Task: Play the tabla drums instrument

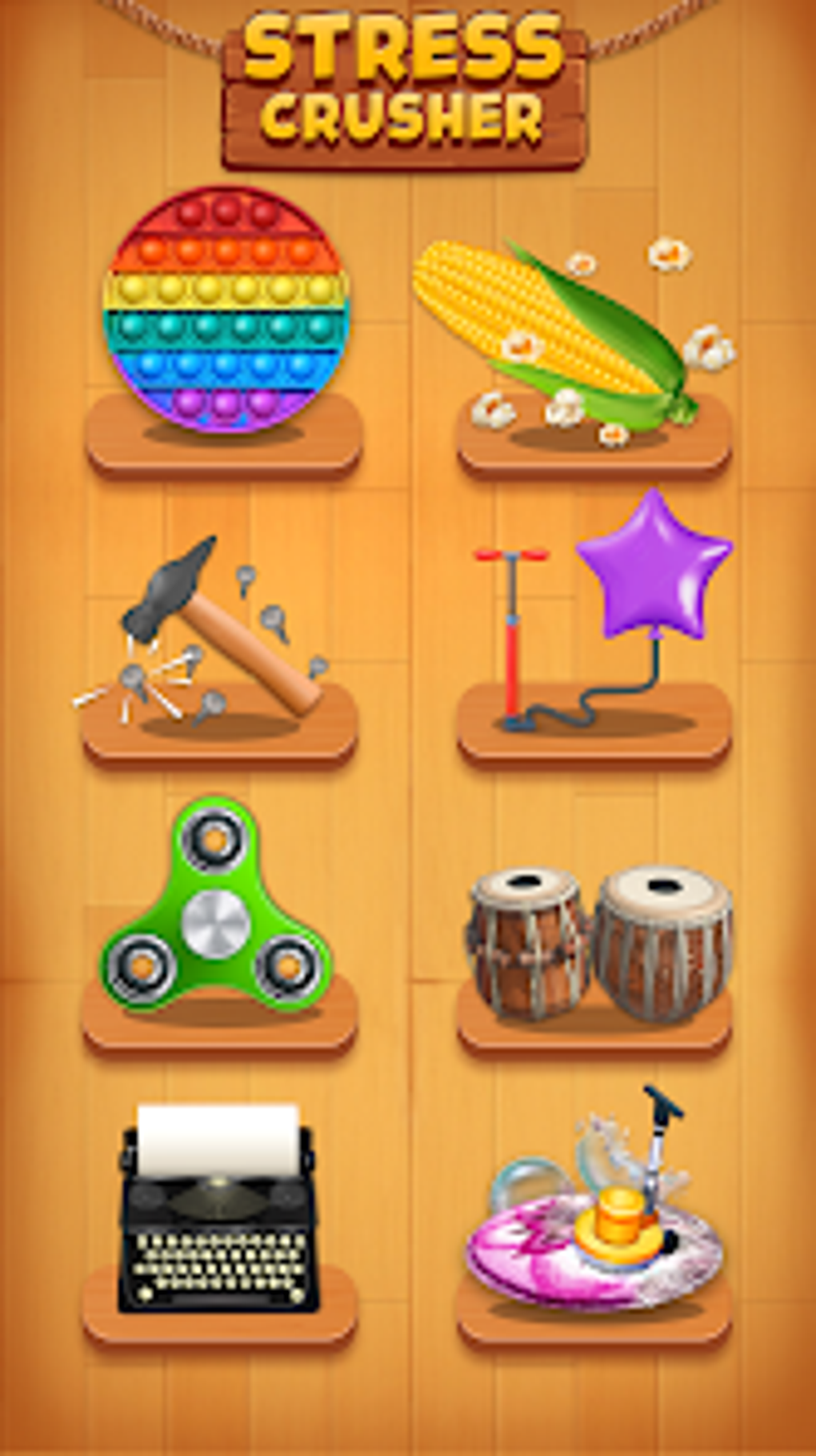Action: 596,945
